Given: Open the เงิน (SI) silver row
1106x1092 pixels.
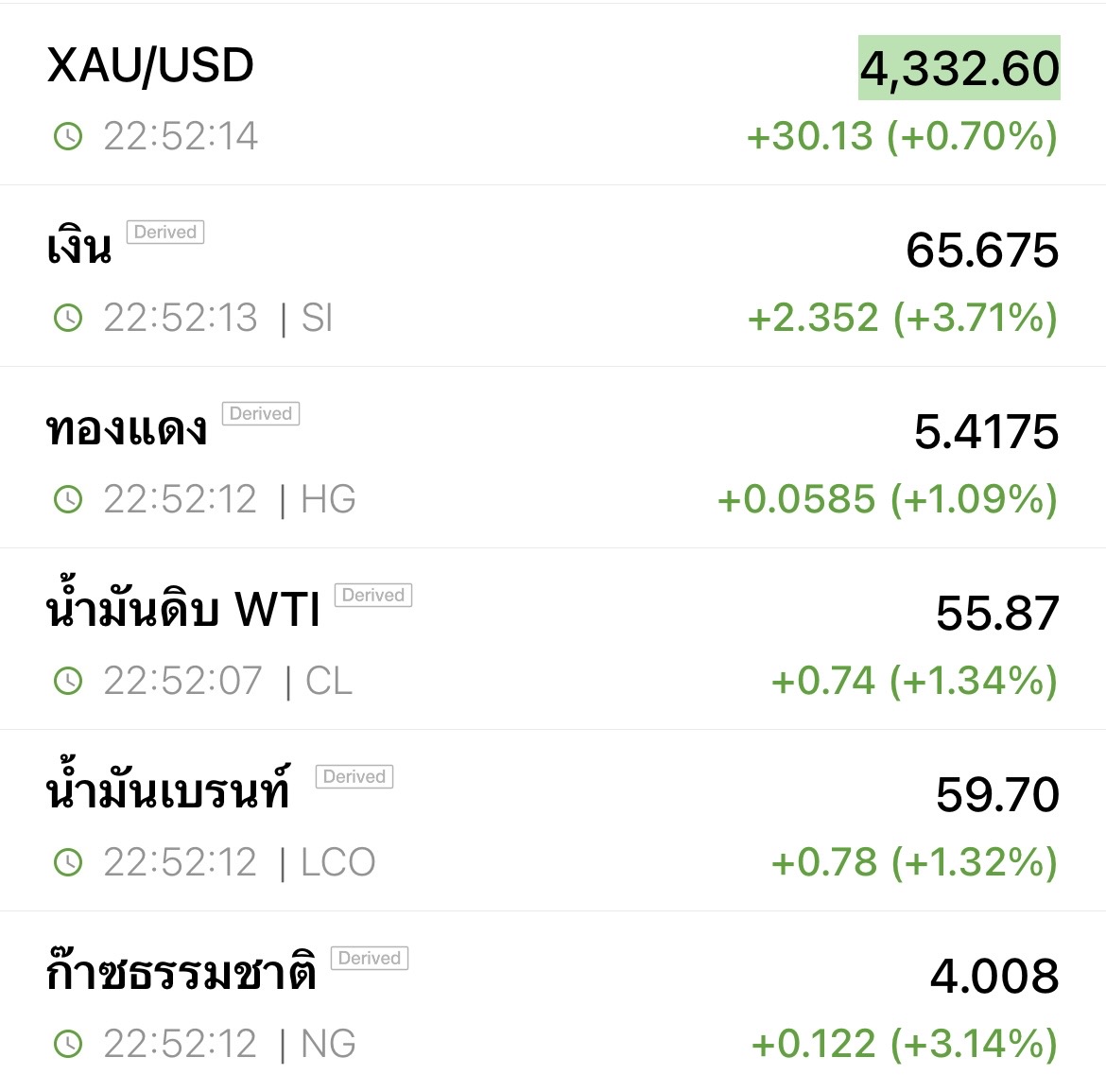Looking at the screenshot, I should click(553, 276).
